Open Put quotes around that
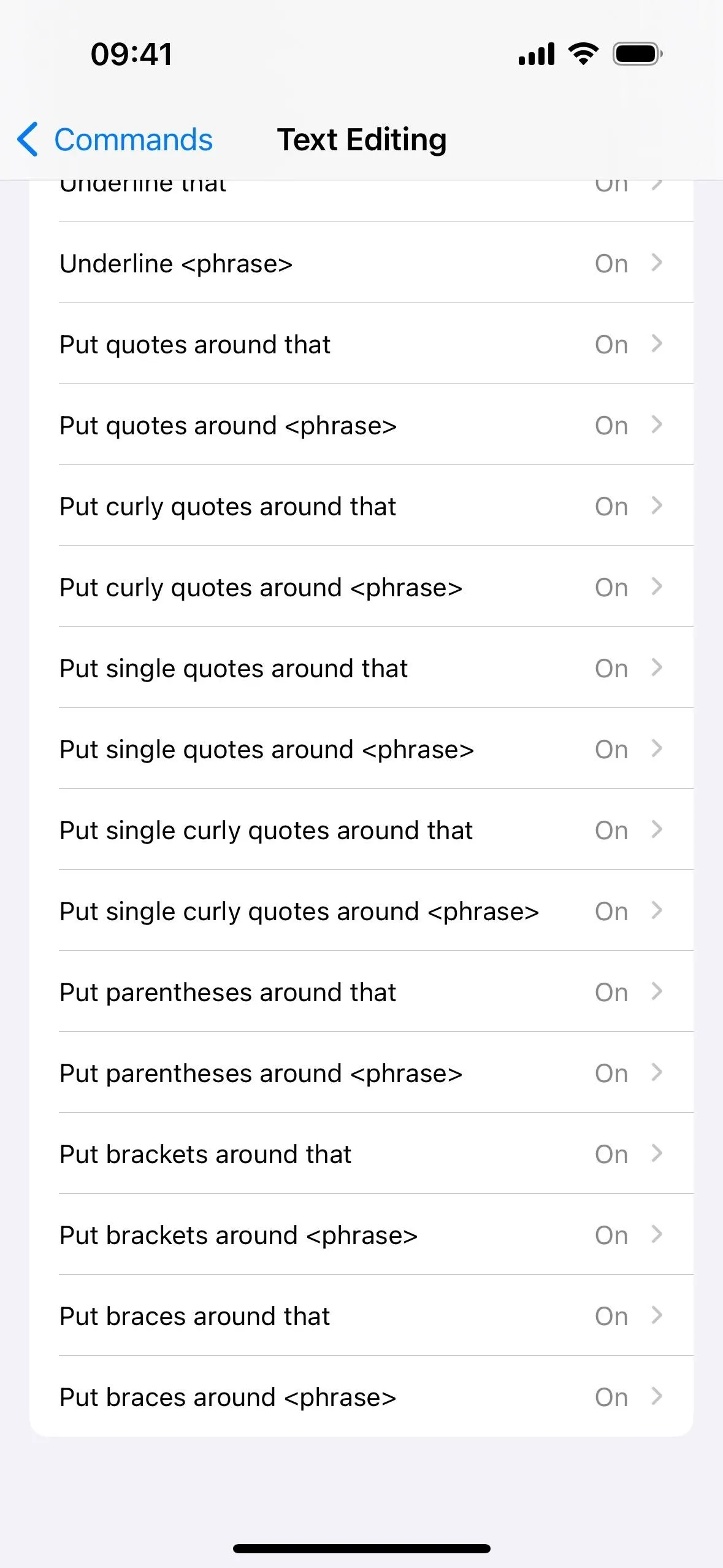The height and width of the screenshot is (1568, 723). coord(361,344)
